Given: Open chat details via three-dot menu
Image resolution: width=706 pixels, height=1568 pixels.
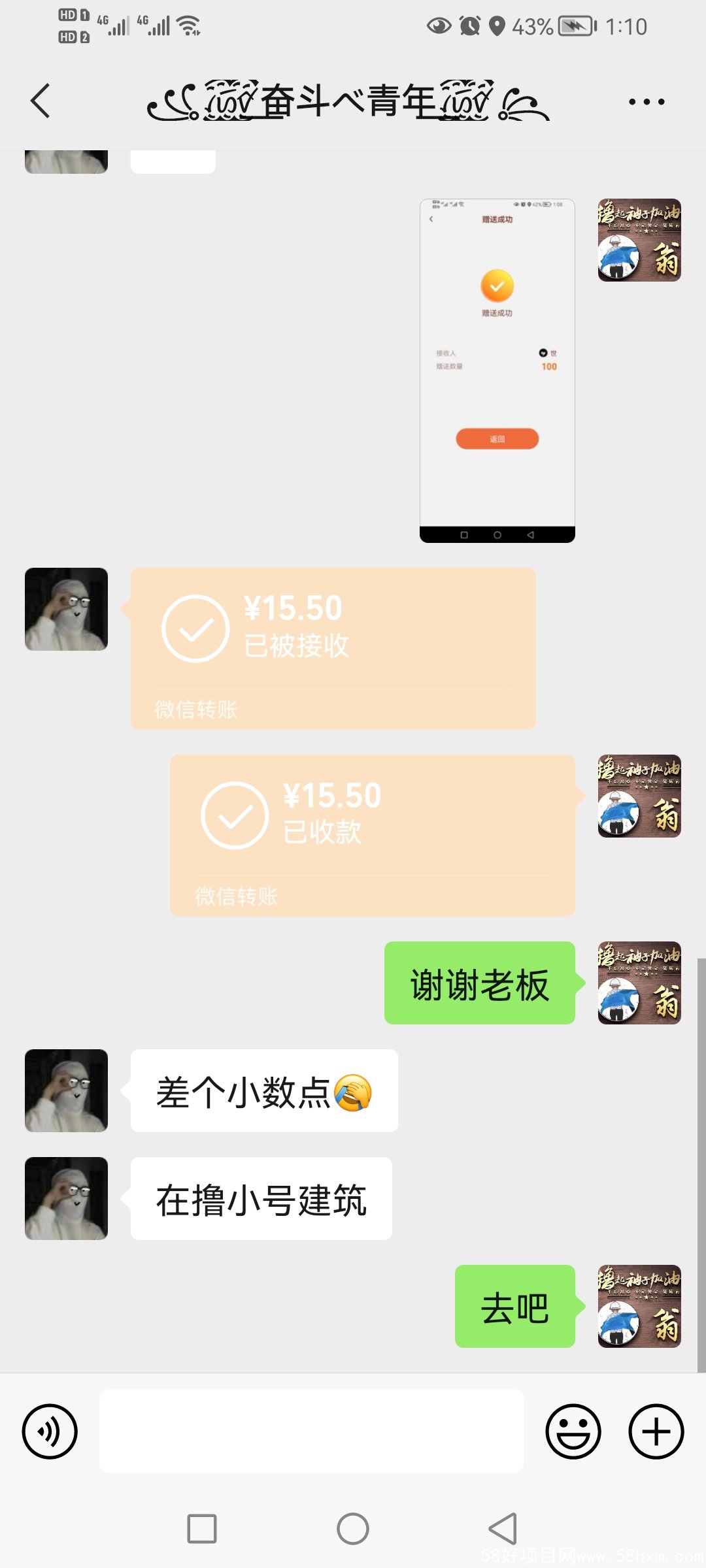Looking at the screenshot, I should [x=646, y=101].
